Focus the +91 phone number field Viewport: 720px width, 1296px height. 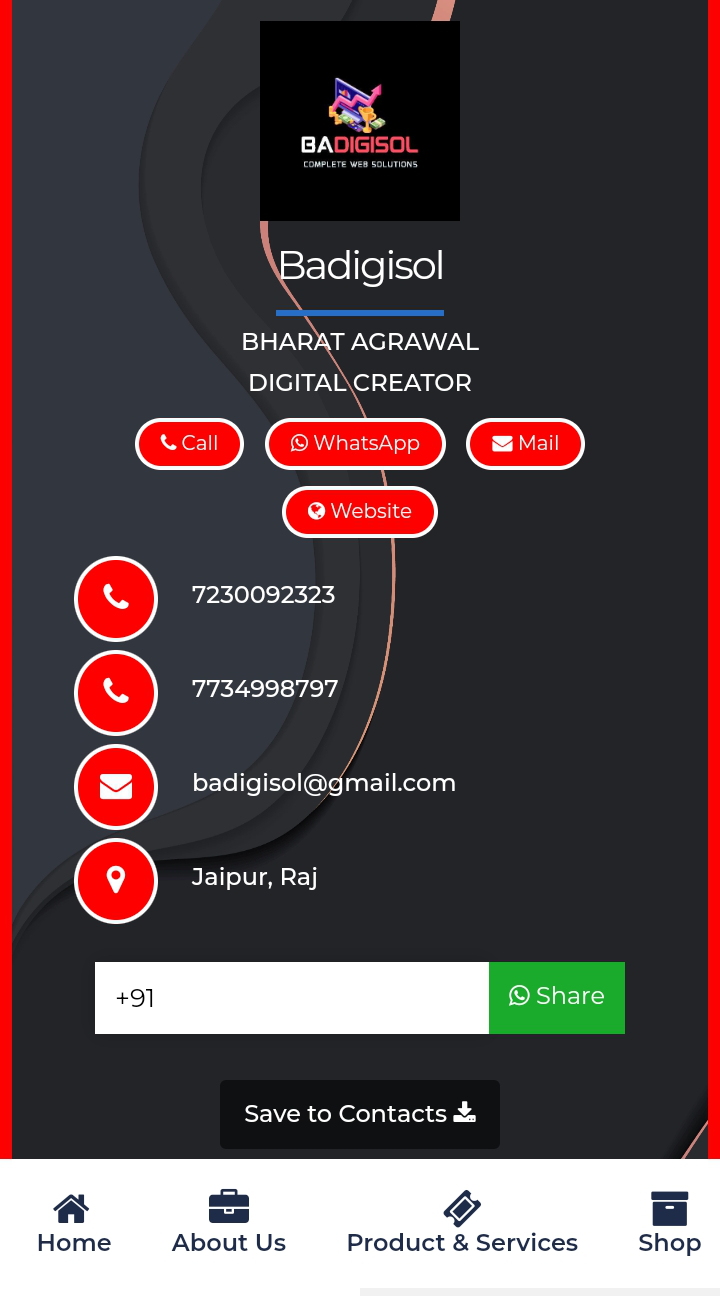pos(291,998)
